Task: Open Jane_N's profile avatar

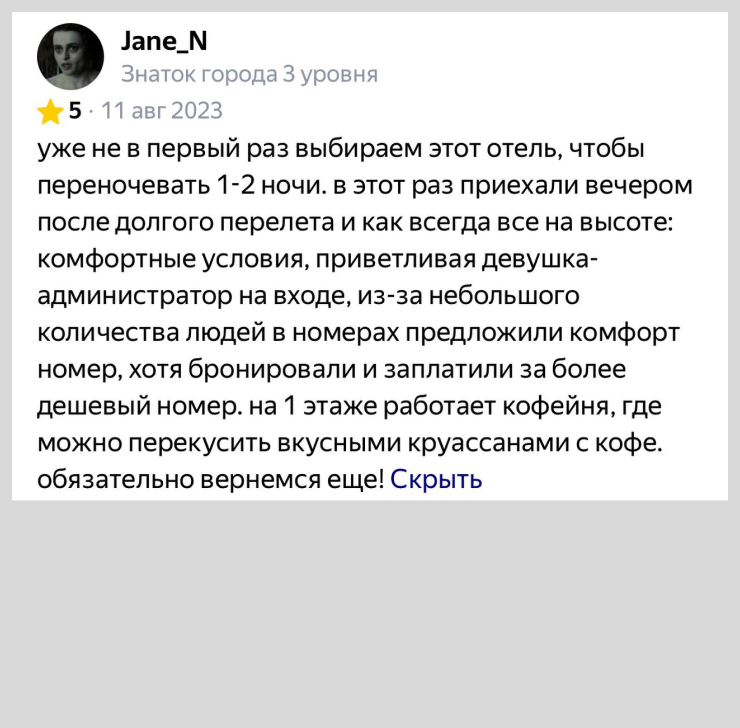Action: (x=70, y=57)
